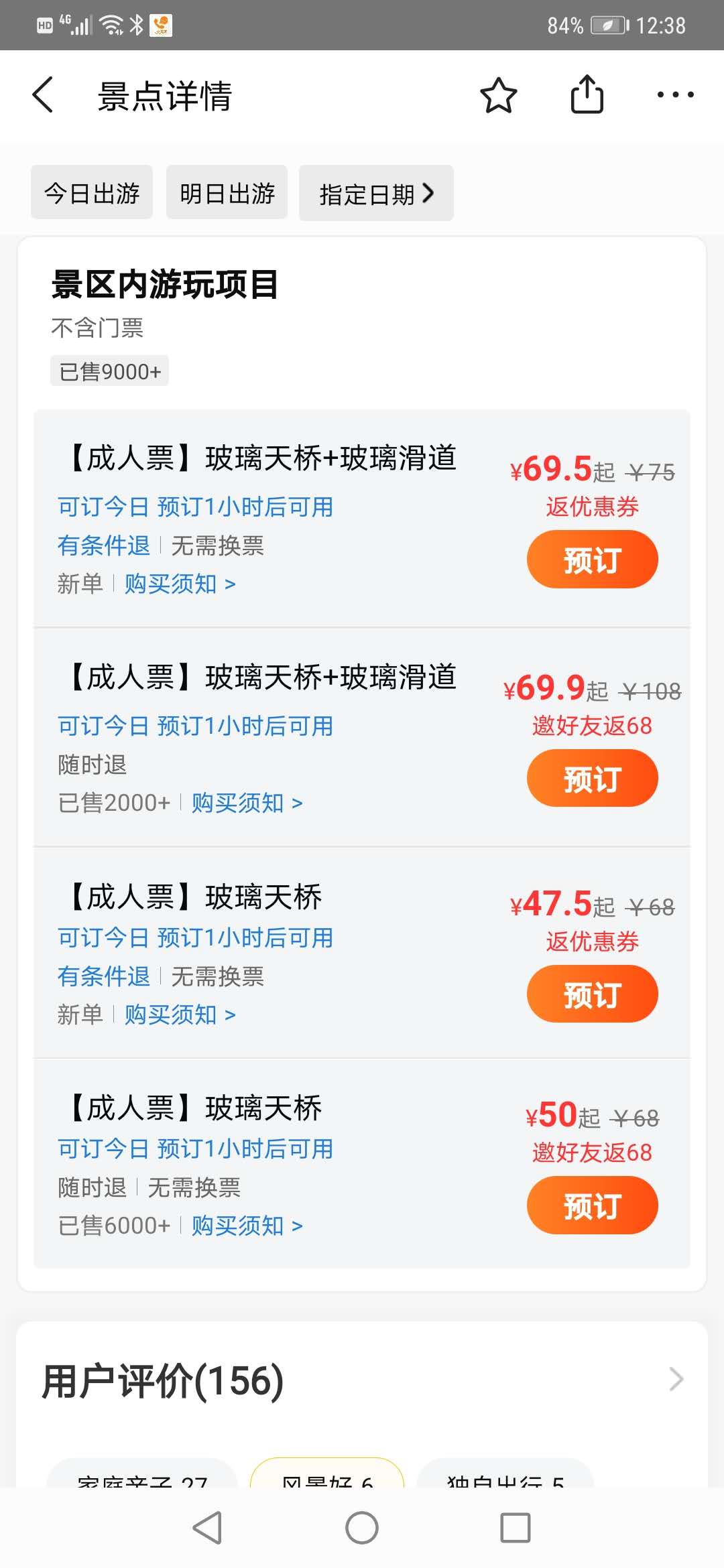Expand all 156 user reviews
The height and width of the screenshot is (1568, 724).
click(x=676, y=1380)
